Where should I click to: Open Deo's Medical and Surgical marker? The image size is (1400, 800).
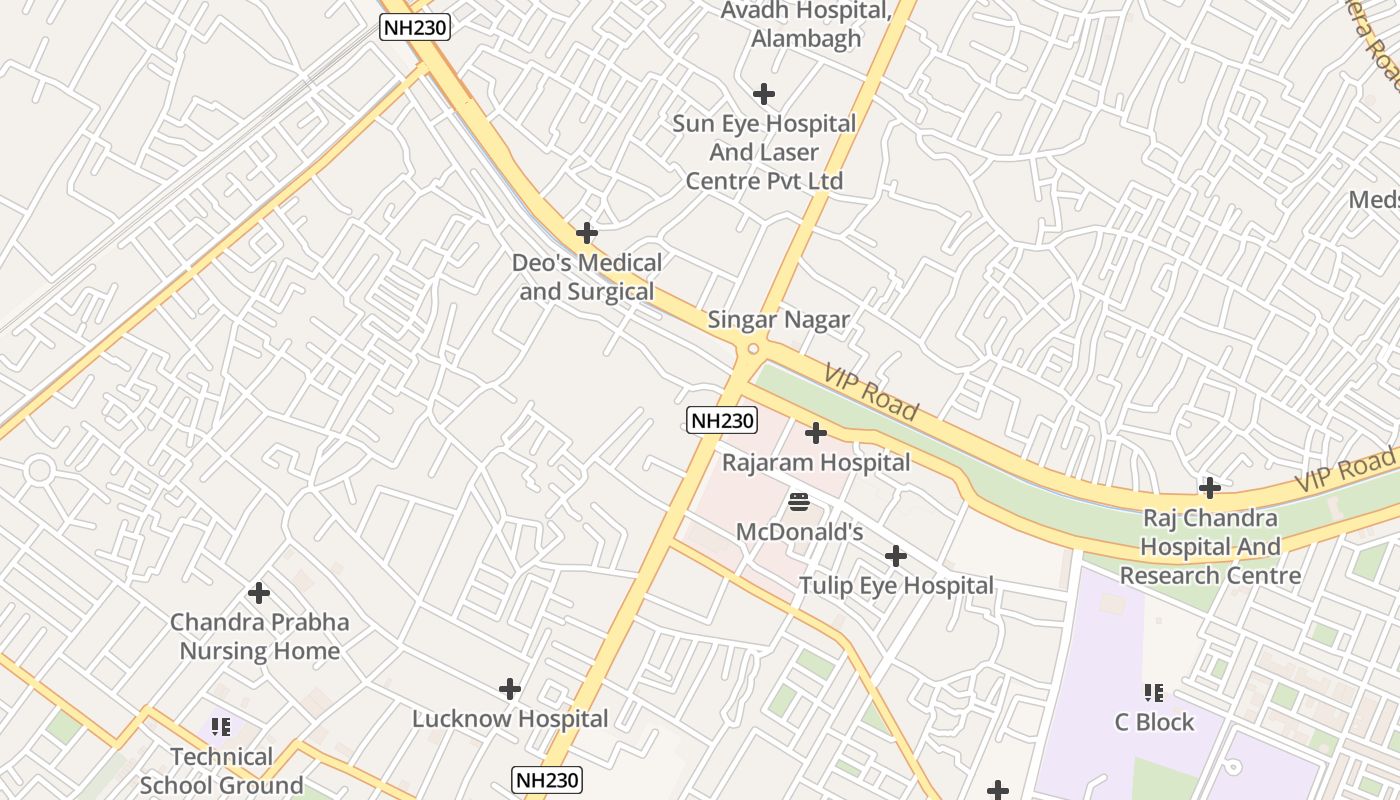(587, 234)
